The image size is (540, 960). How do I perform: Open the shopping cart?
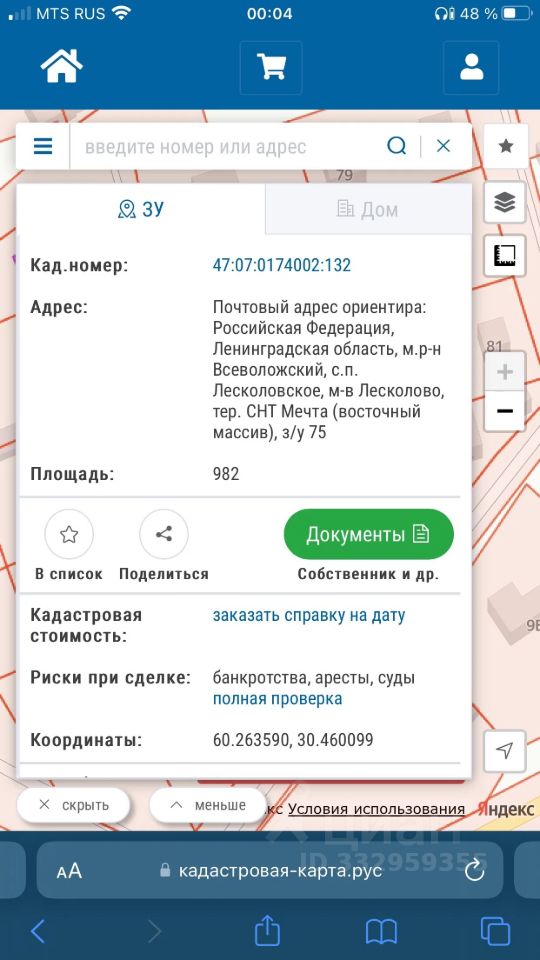pyautogui.click(x=271, y=67)
